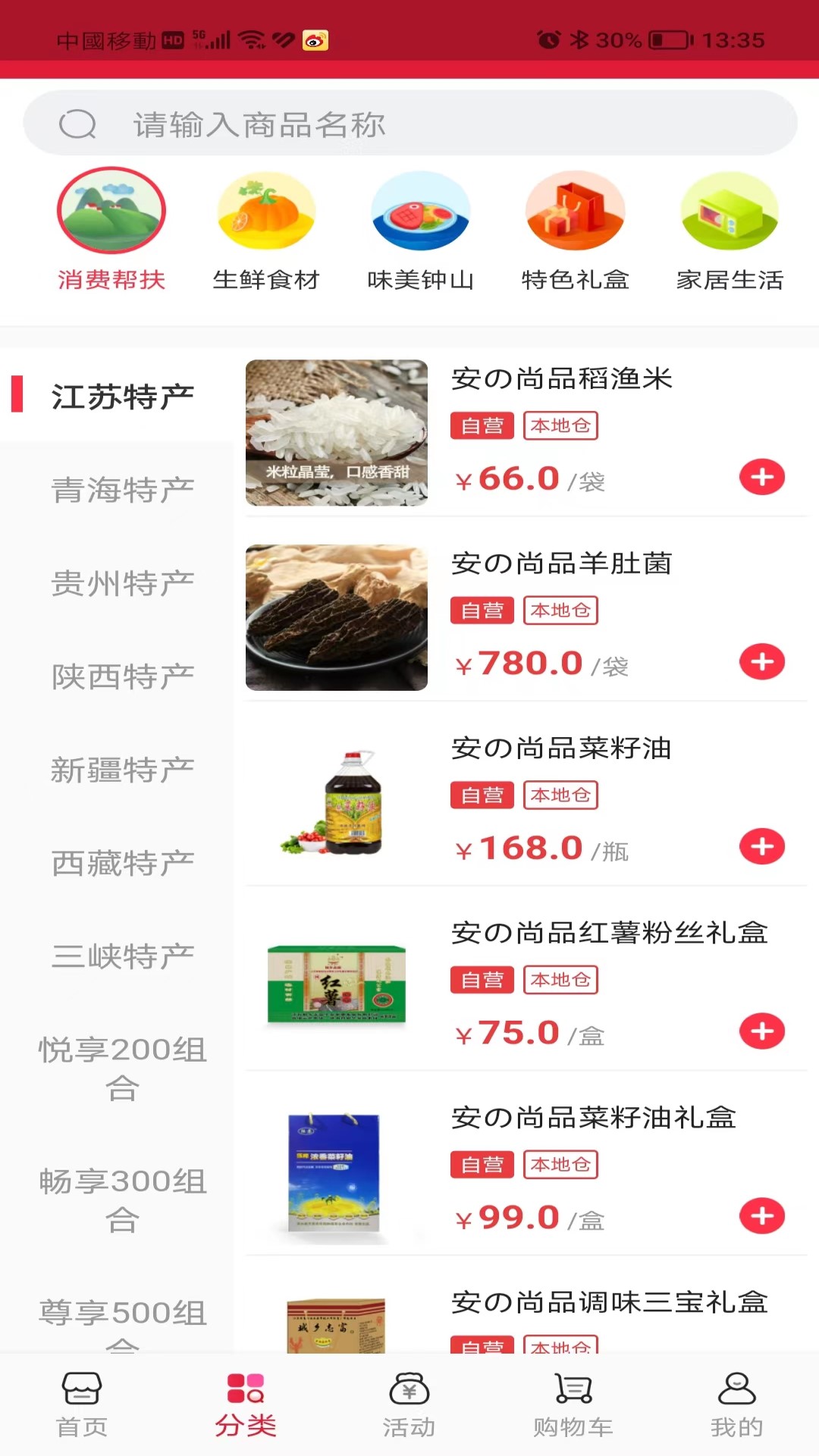This screenshot has height=1456, width=819.
Task: Tap the rice product thumbnail image
Action: pyautogui.click(x=336, y=434)
